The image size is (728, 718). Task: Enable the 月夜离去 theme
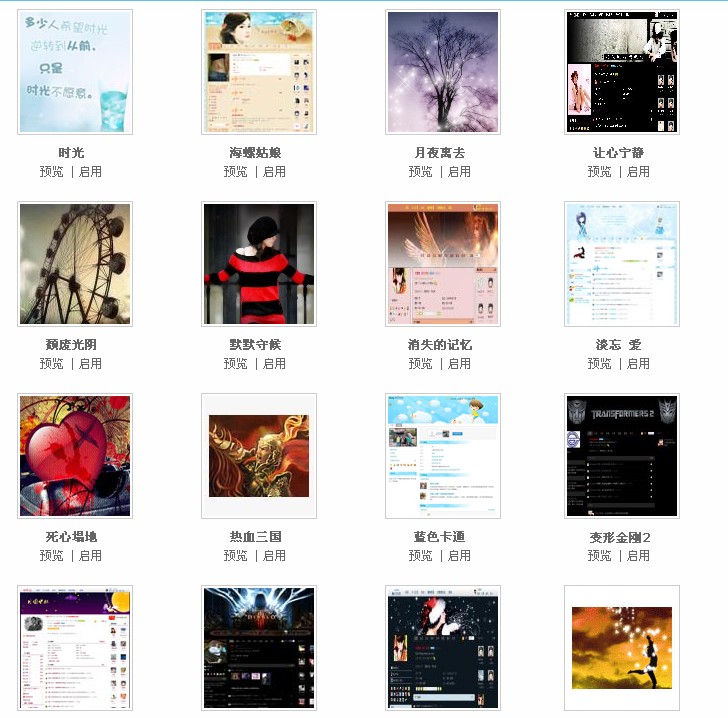pyautogui.click(x=459, y=172)
